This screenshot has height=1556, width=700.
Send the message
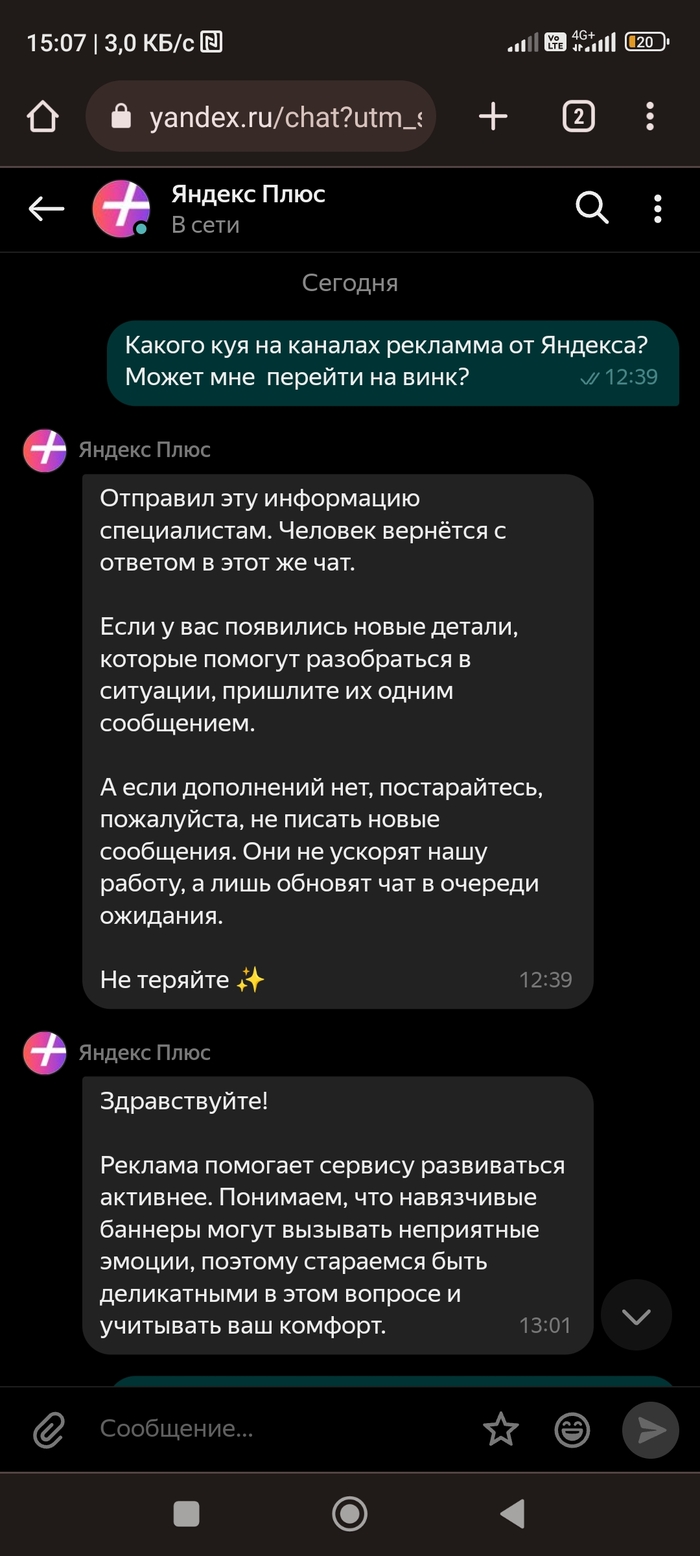coord(651,1430)
